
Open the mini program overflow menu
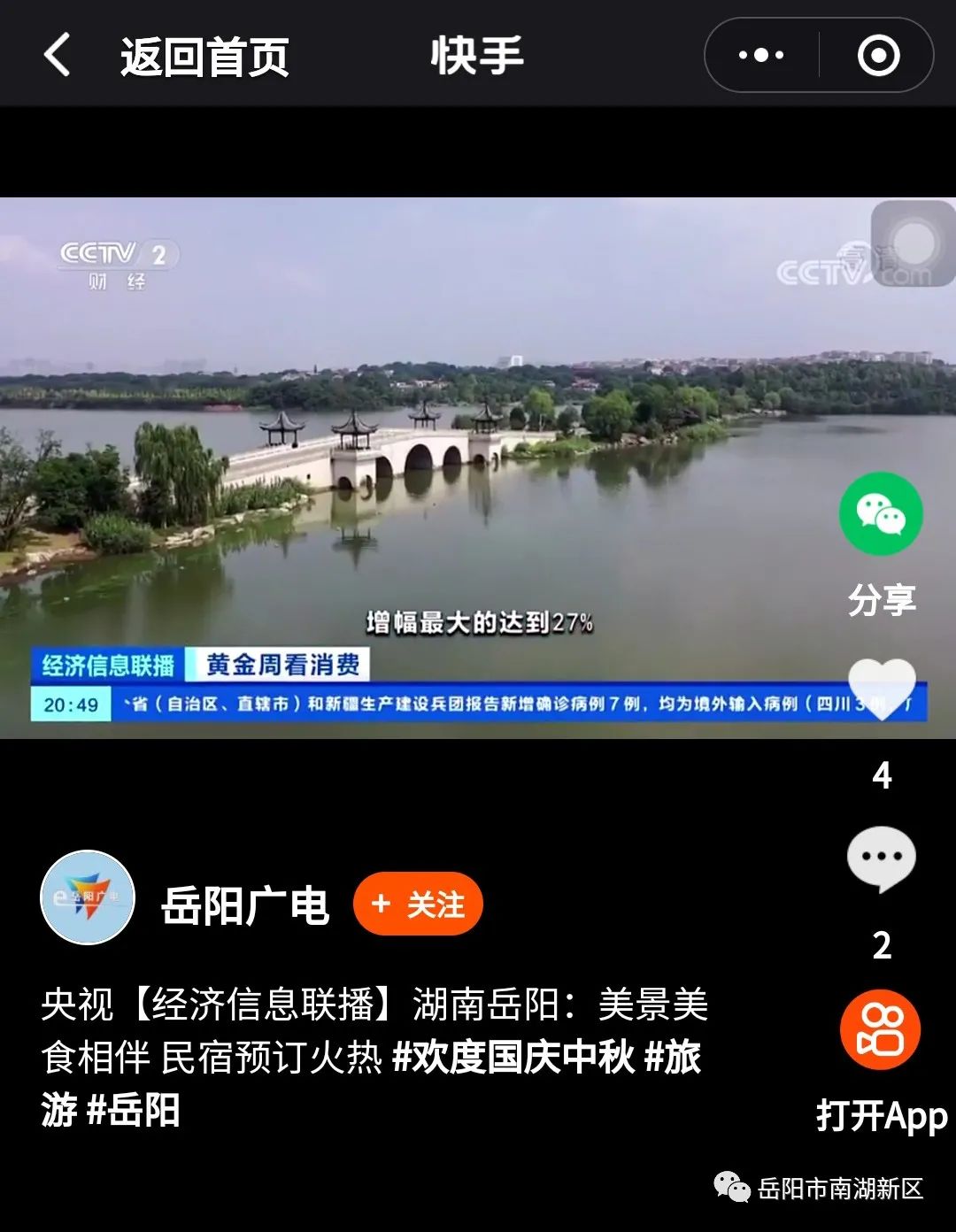[761, 55]
